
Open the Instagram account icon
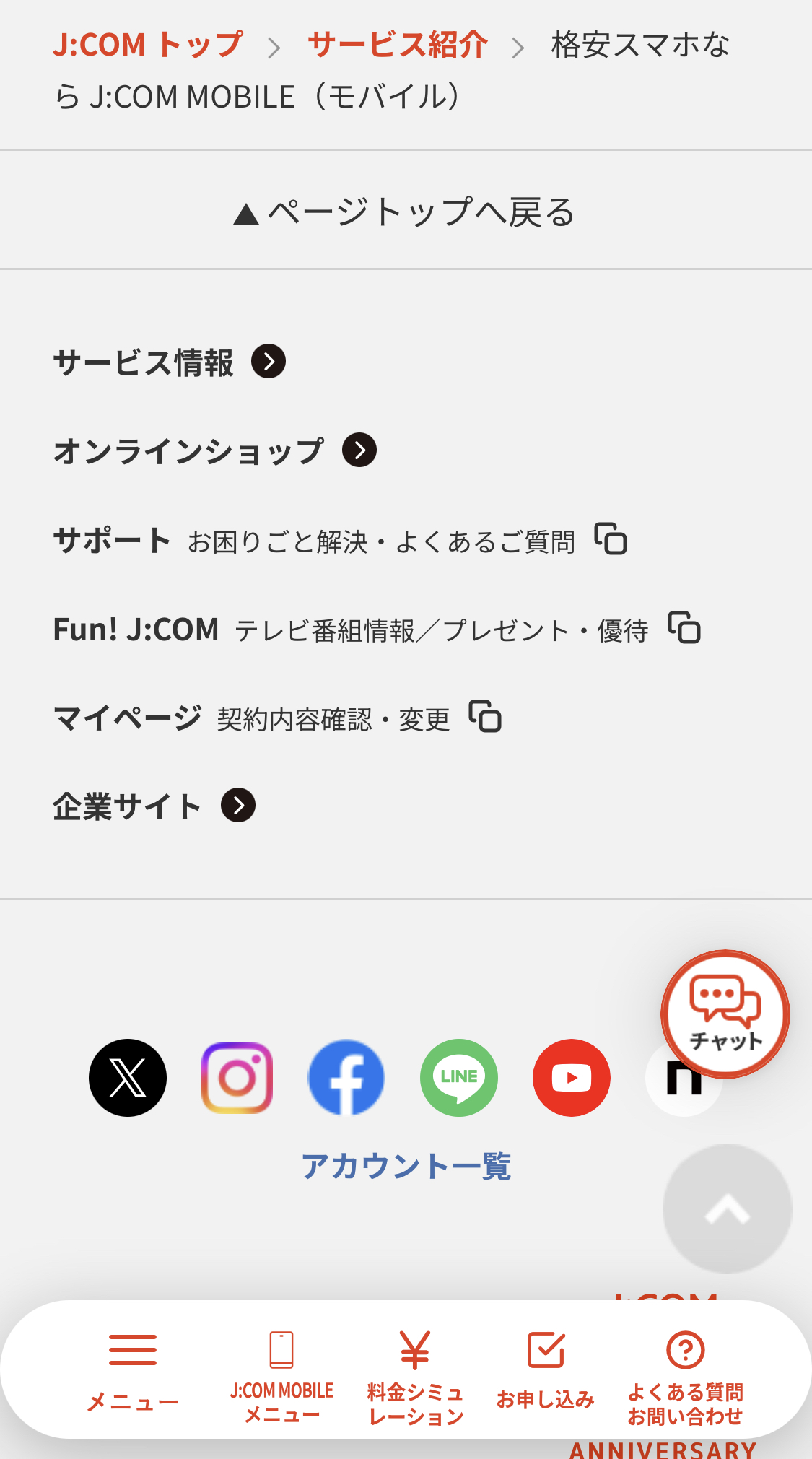click(x=237, y=1078)
